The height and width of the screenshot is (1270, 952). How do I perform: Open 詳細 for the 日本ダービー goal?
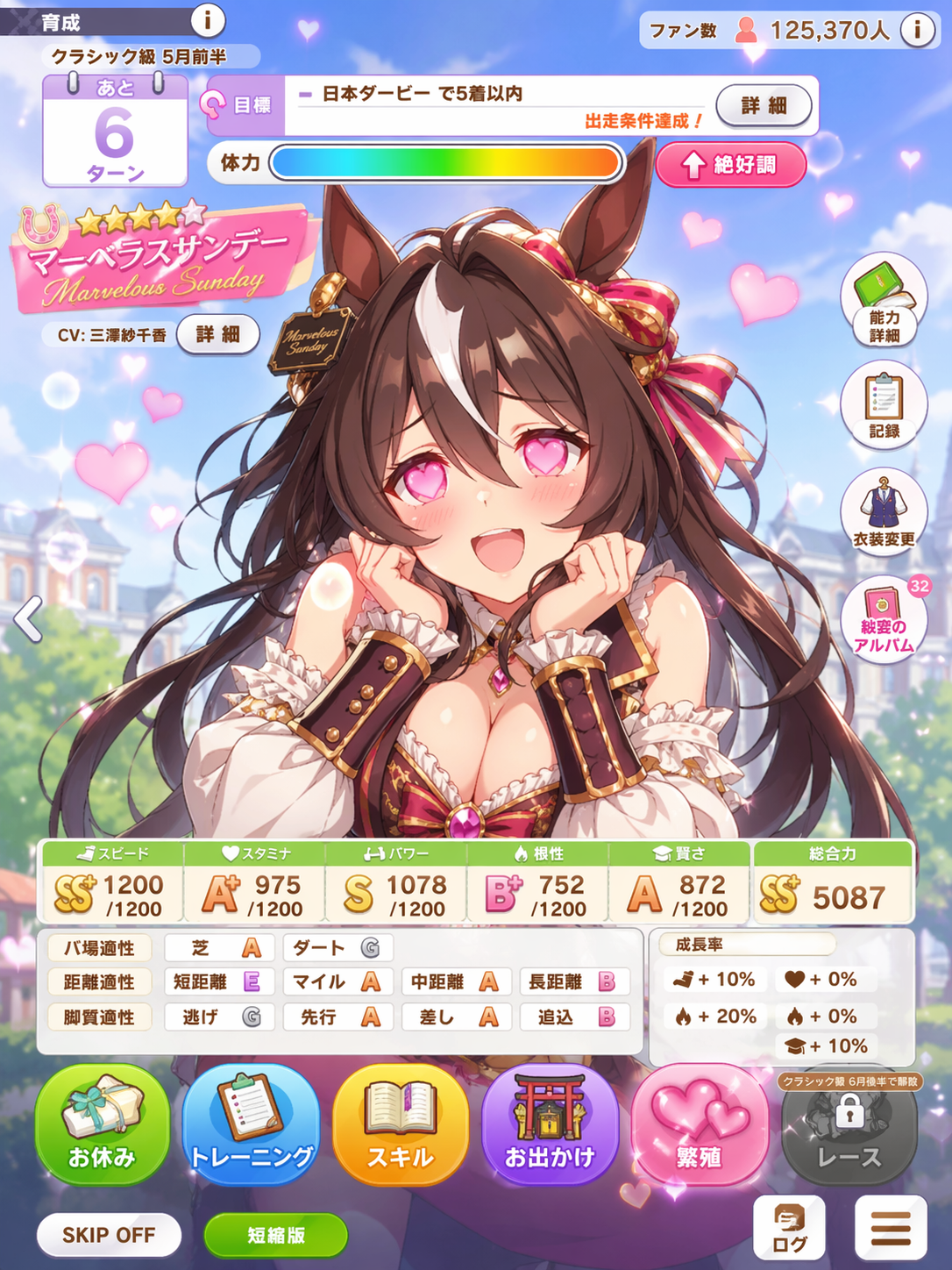tap(764, 106)
